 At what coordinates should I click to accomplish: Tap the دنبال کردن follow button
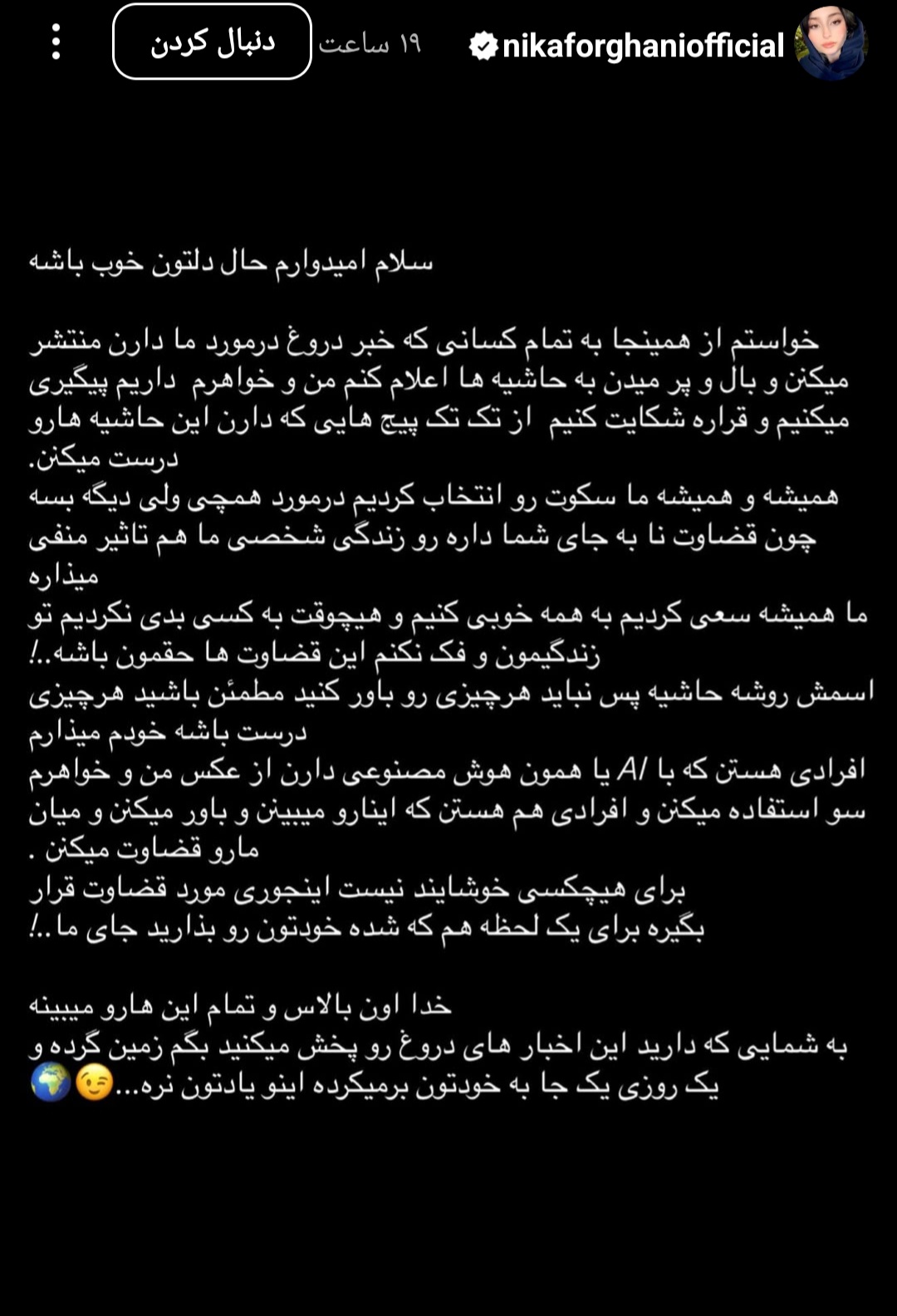[212, 42]
